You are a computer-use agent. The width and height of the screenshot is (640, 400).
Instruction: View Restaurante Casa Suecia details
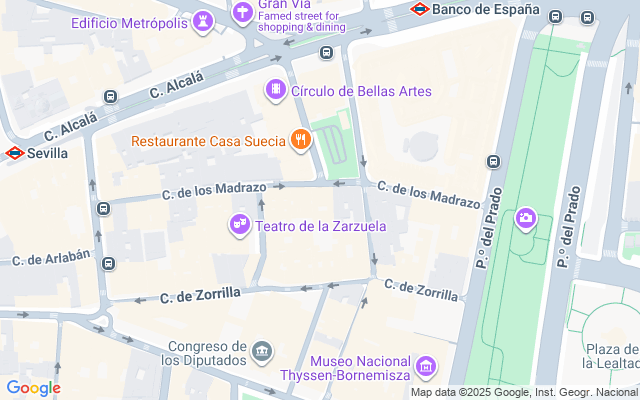coord(298,140)
